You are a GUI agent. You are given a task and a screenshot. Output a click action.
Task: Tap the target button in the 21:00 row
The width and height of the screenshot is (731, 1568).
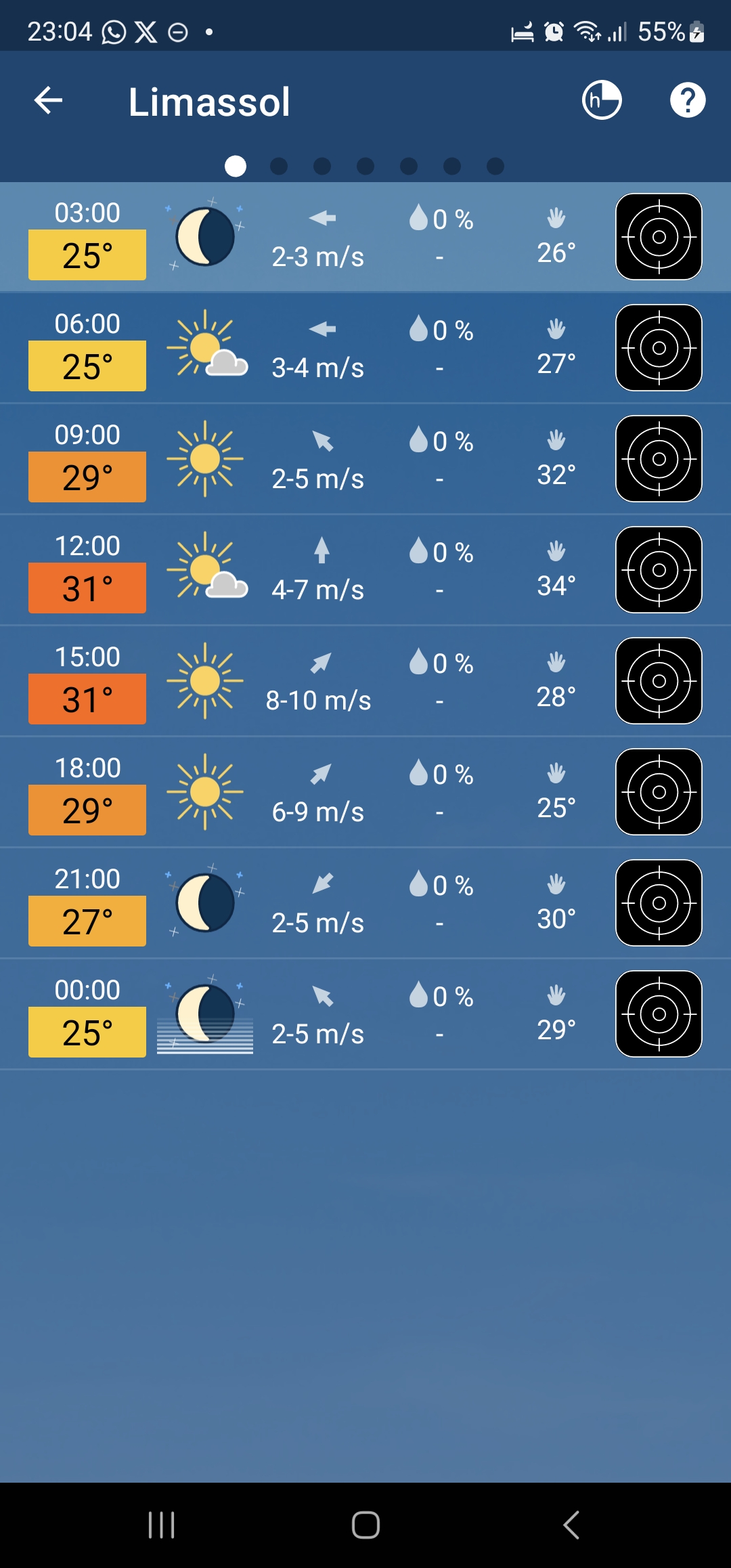click(659, 903)
